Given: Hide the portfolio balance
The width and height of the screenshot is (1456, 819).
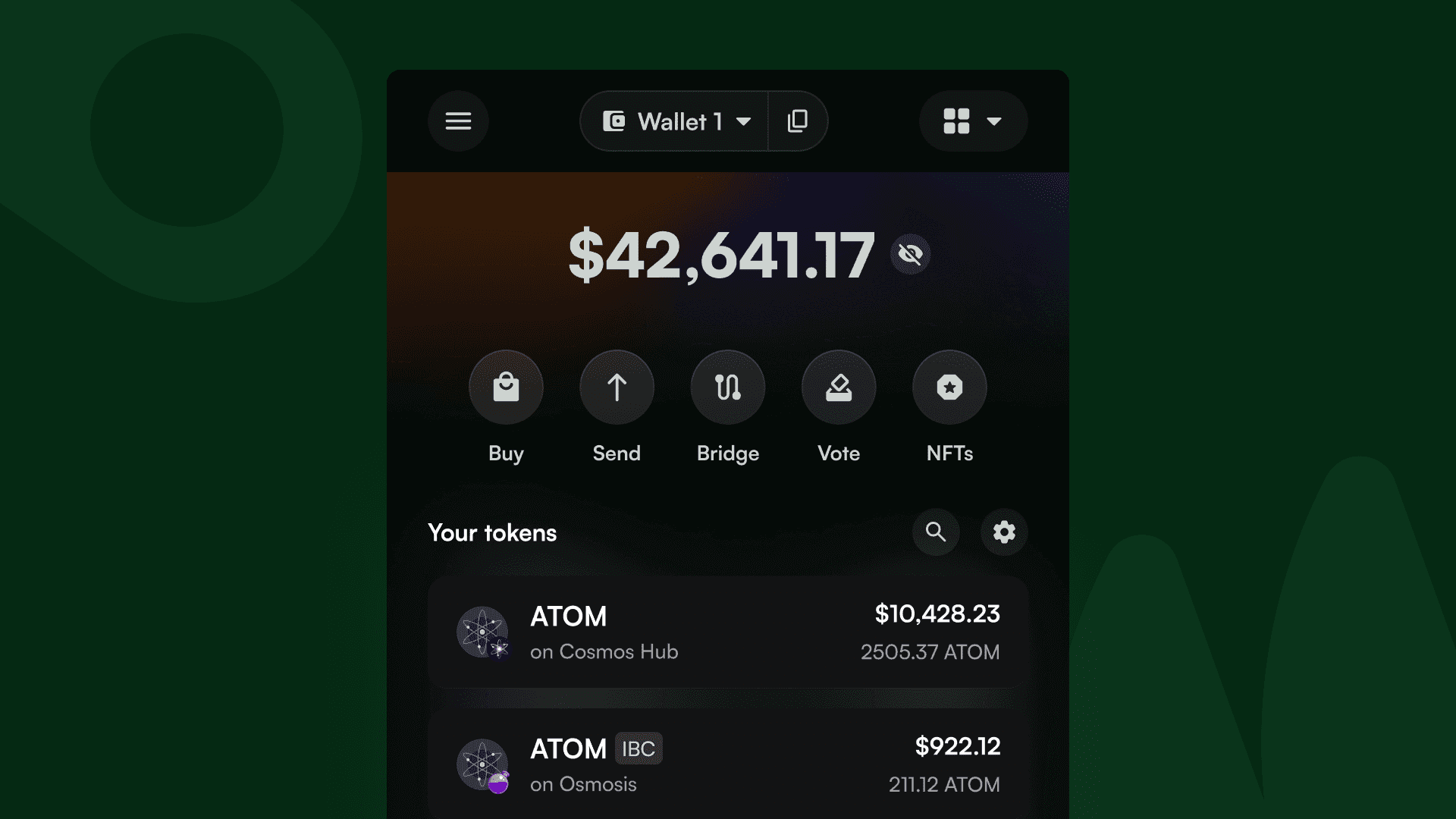Looking at the screenshot, I should [x=910, y=254].
